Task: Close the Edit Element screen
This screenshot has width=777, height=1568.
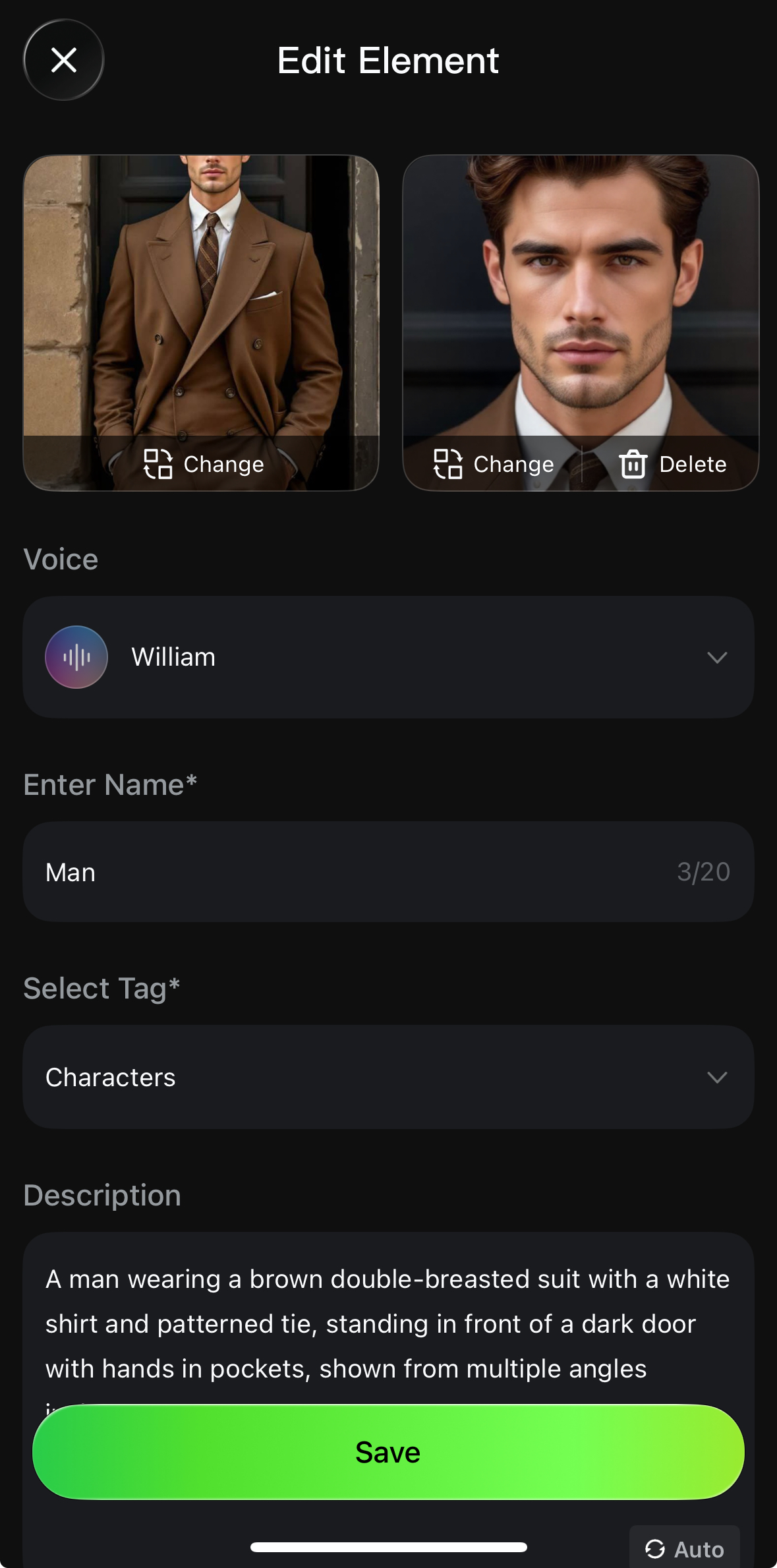Action: 64,60
